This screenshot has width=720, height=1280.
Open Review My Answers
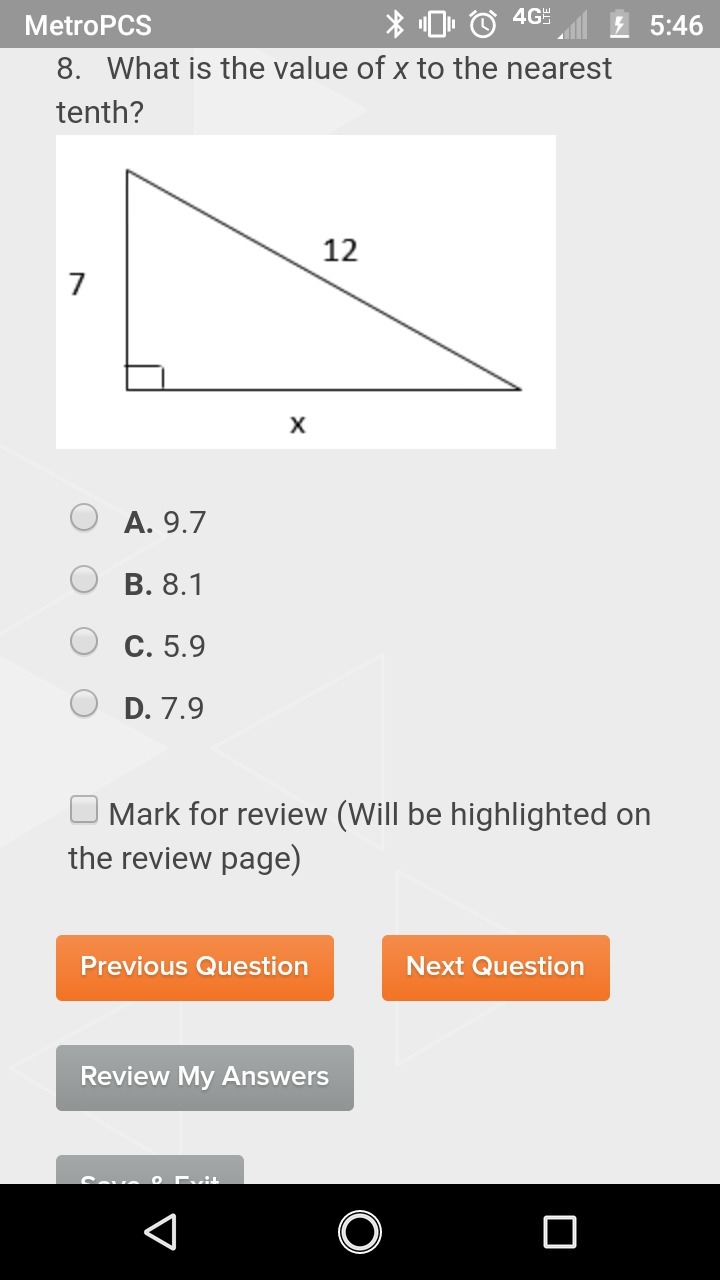205,1077
